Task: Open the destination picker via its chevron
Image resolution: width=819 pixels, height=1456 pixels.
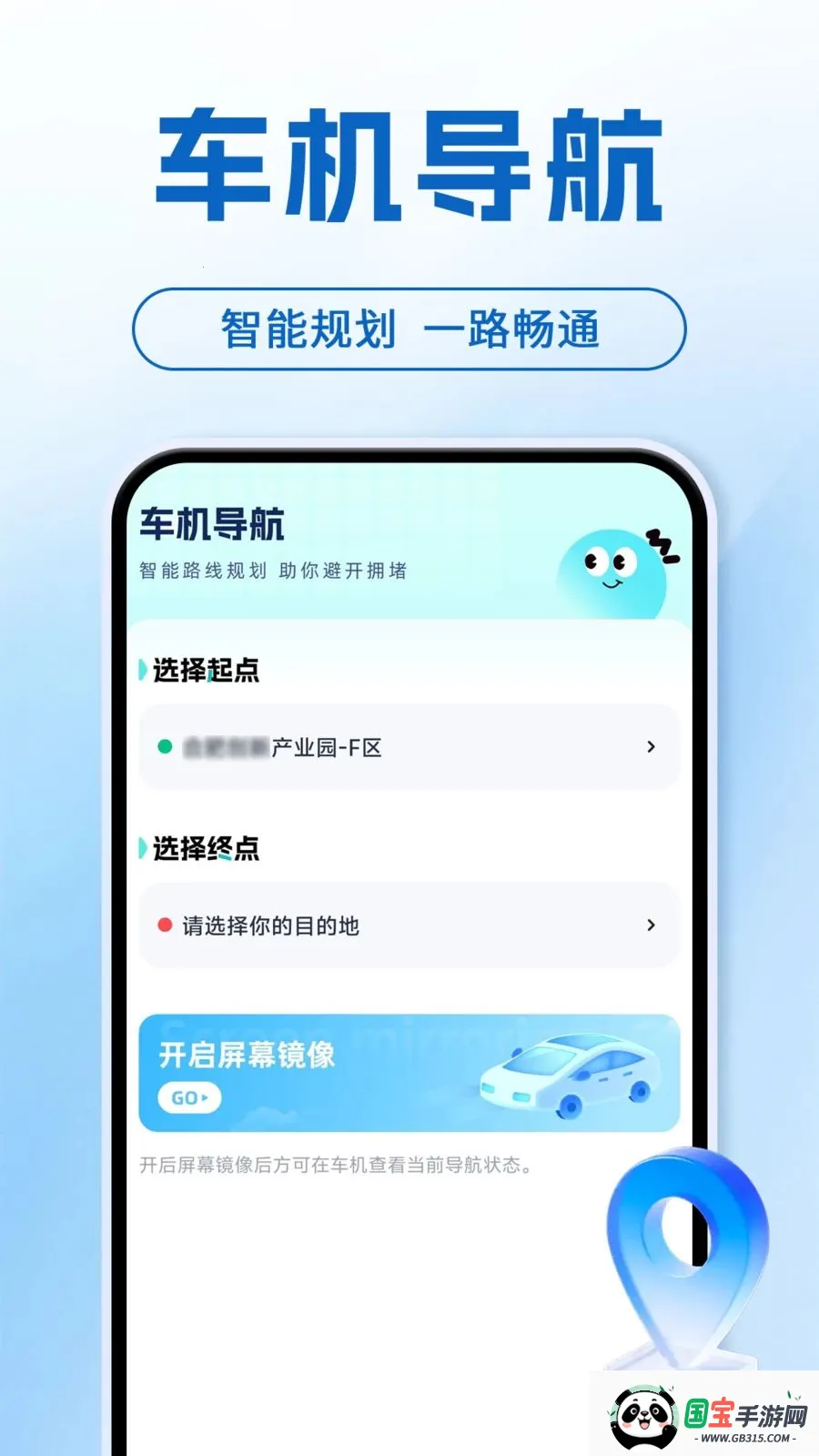Action: (x=650, y=925)
